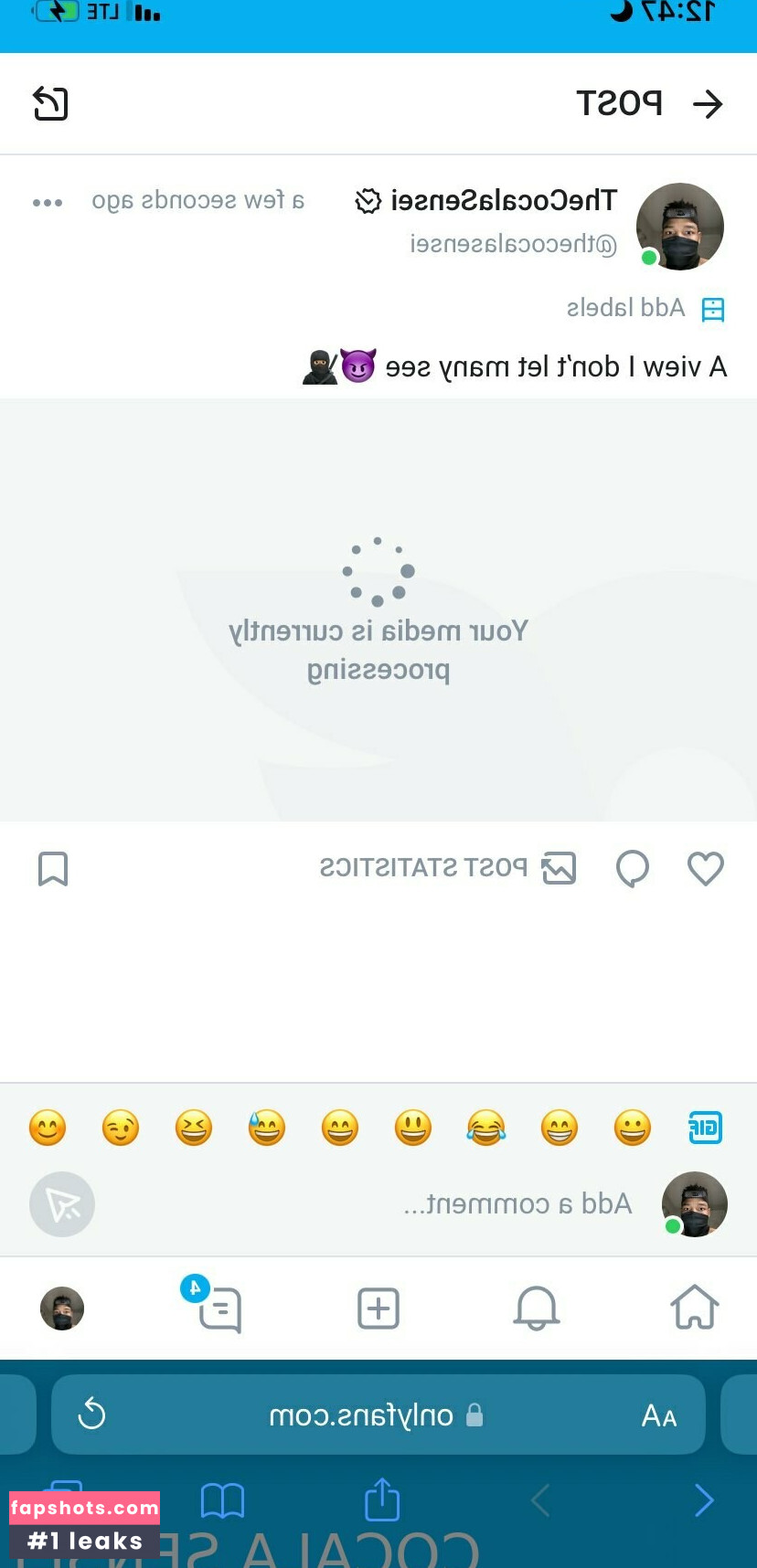Go back from the Post screen
This screenshot has height=1568, width=757.
tap(708, 104)
